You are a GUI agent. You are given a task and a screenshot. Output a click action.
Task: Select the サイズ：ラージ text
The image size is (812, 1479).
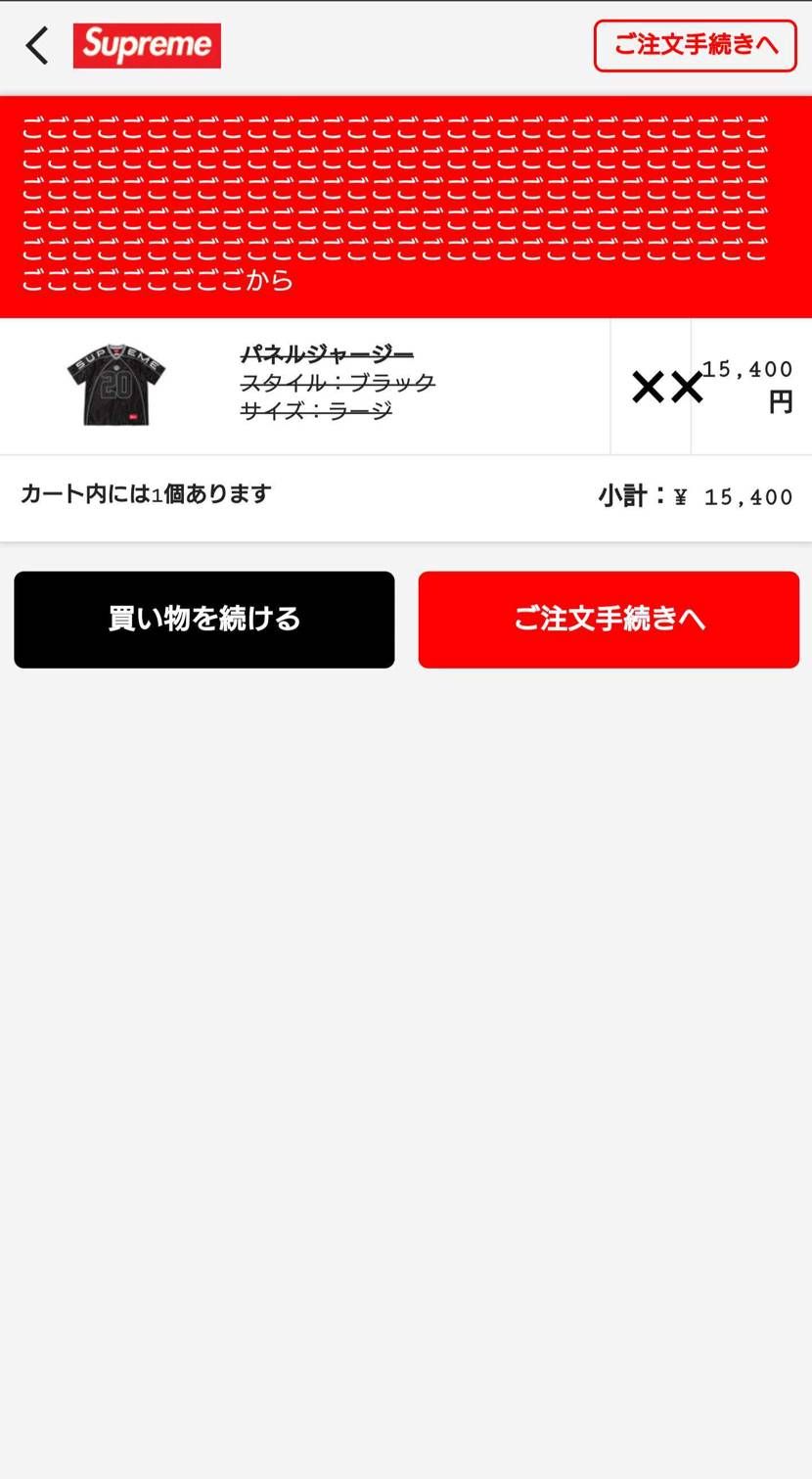coord(315,411)
